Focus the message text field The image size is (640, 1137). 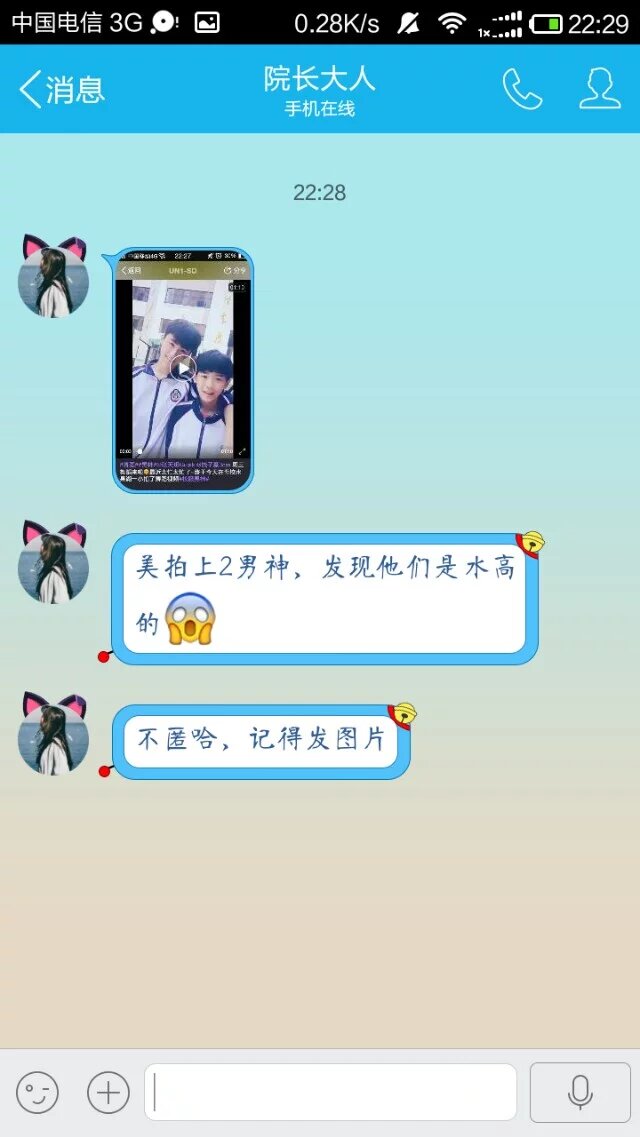pyautogui.click(x=330, y=1092)
